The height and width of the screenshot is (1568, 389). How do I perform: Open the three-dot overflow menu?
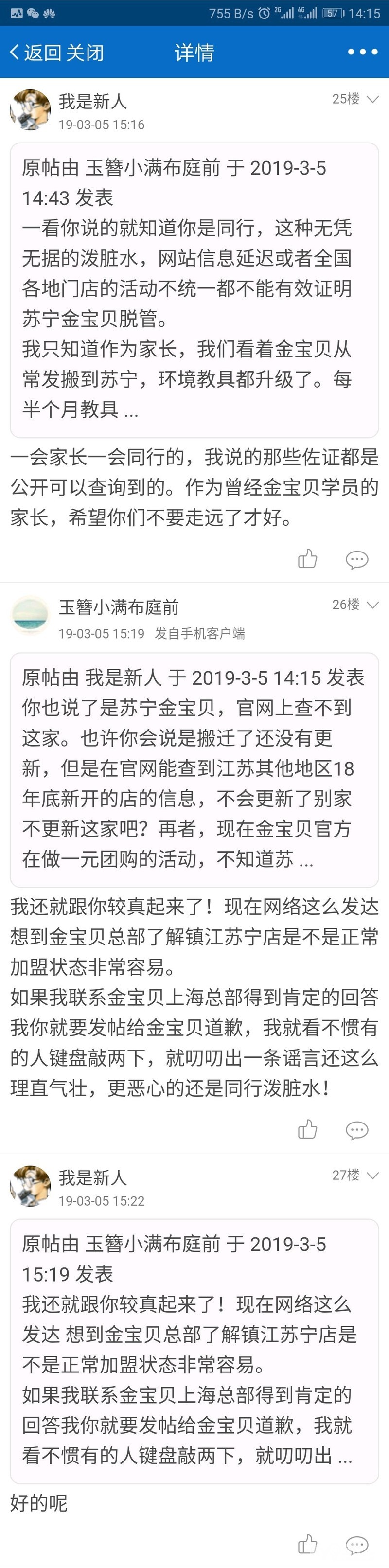pos(362,53)
